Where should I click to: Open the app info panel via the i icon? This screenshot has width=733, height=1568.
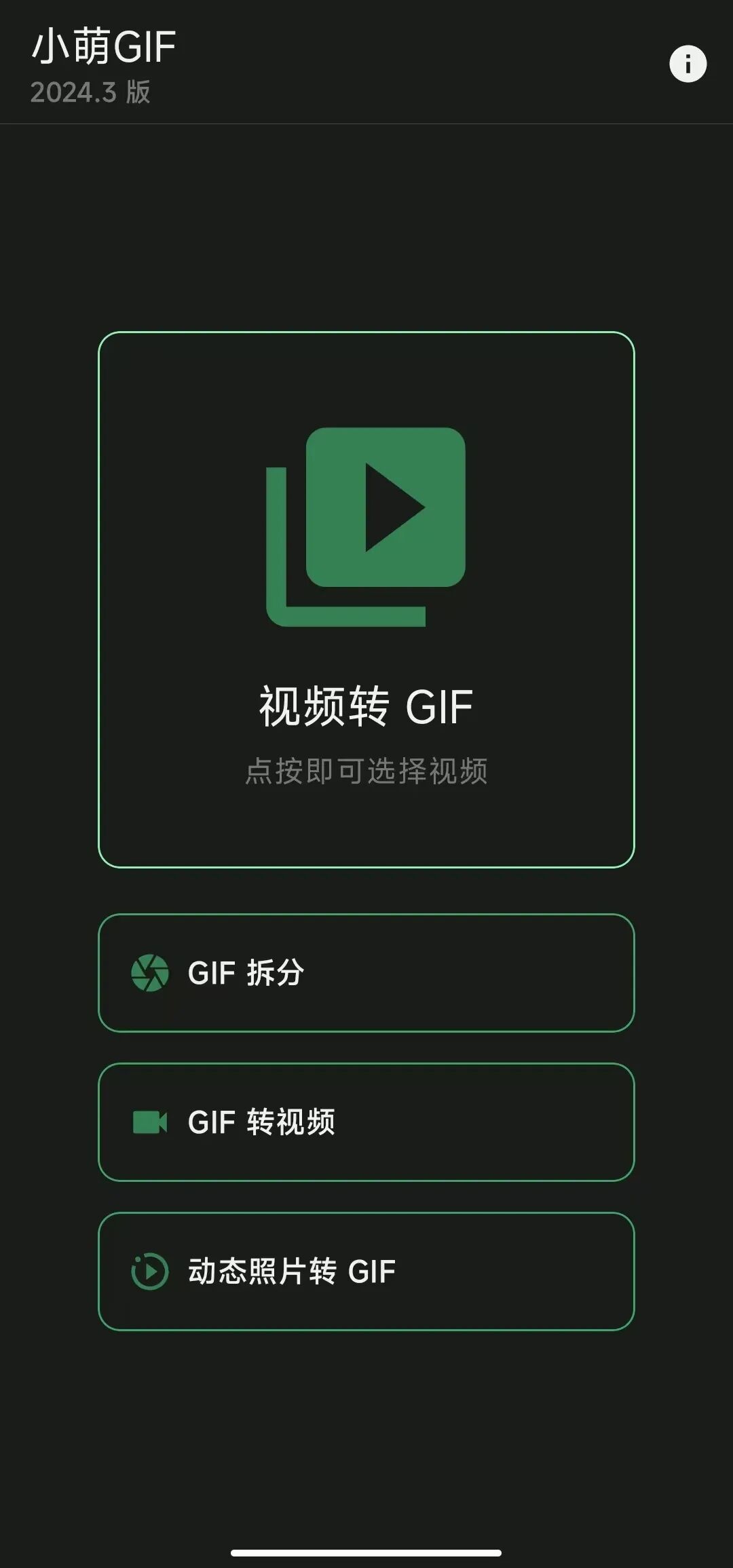point(688,64)
